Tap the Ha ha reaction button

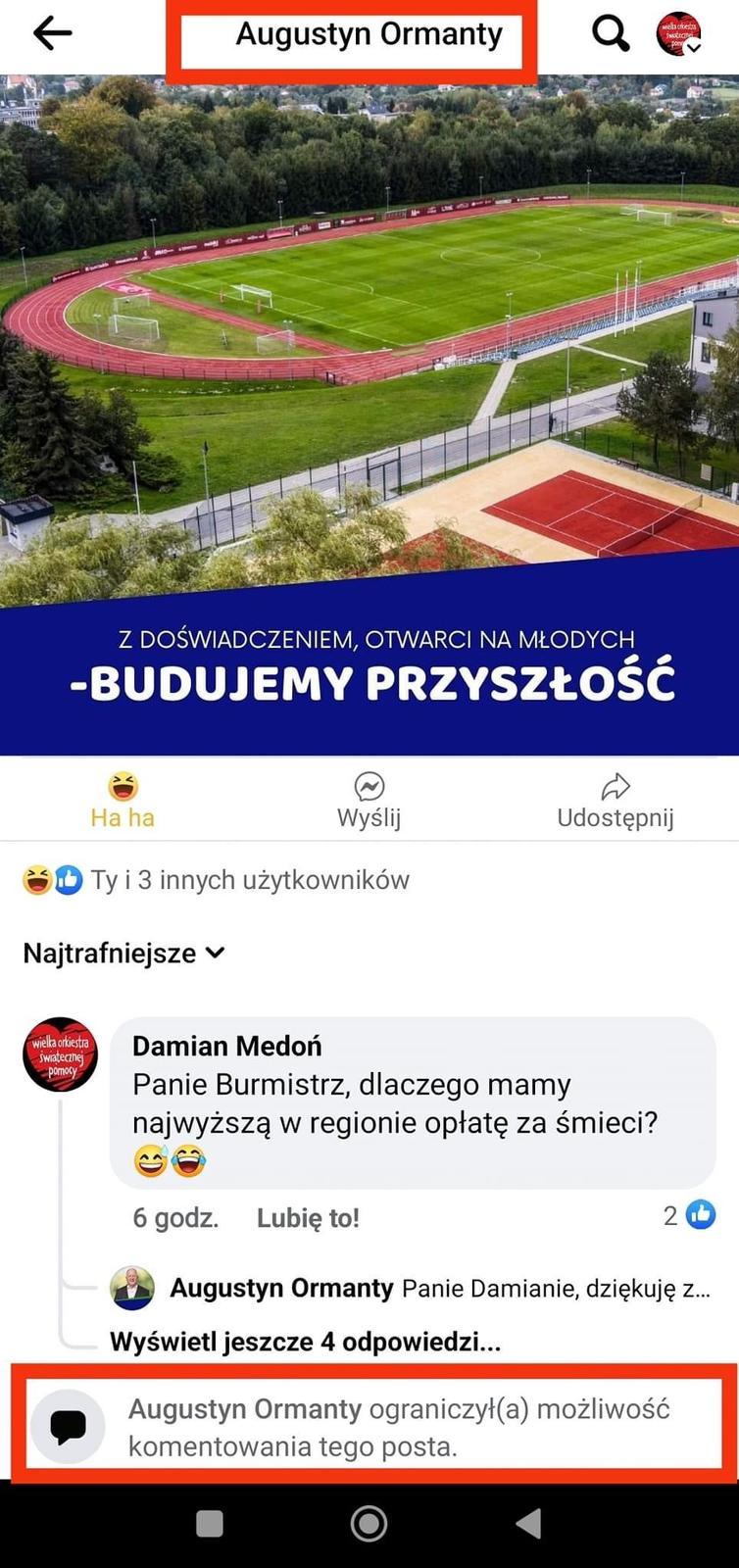click(123, 801)
